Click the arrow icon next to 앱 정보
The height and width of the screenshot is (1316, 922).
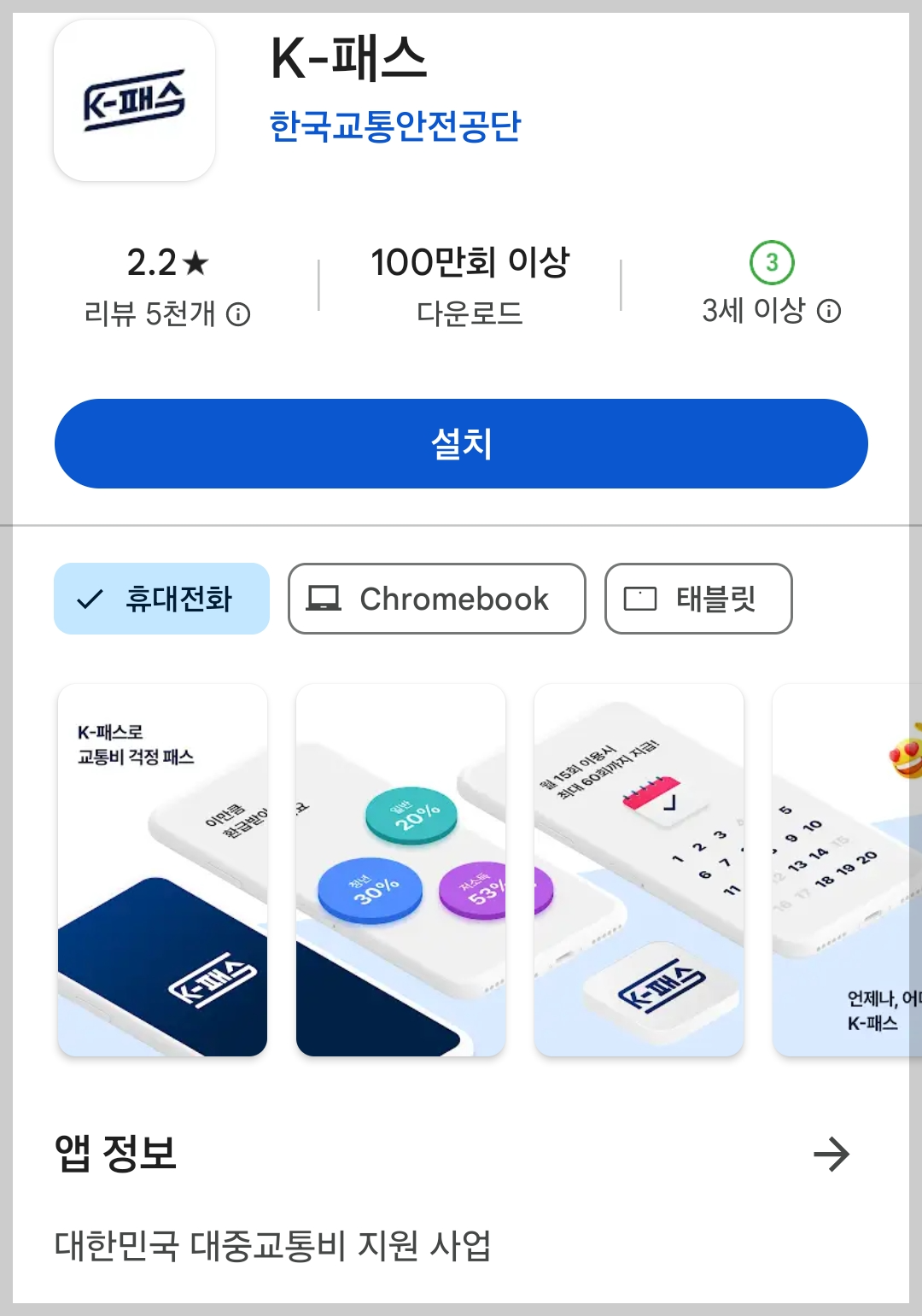tap(832, 1155)
